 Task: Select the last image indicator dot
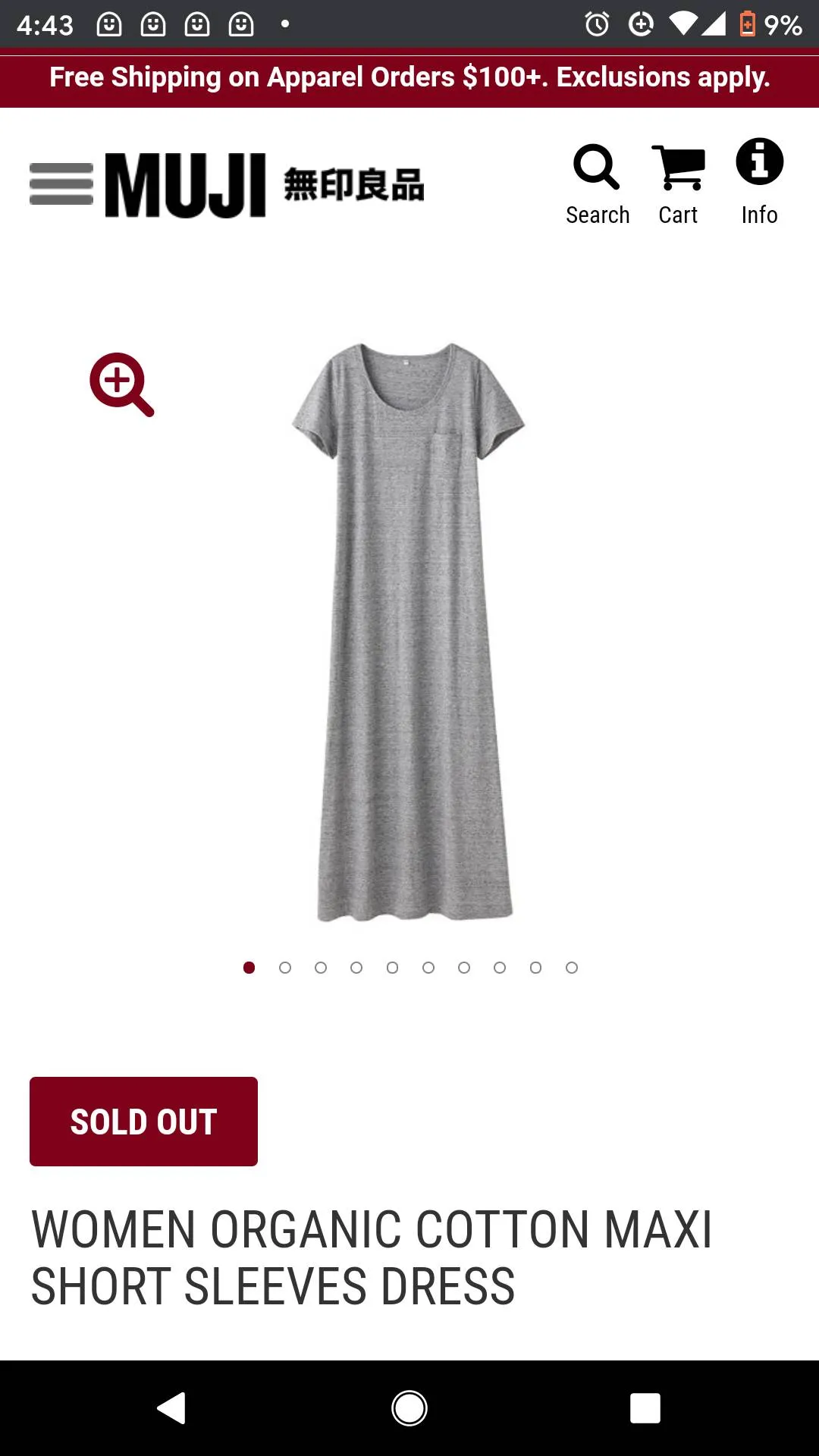tap(572, 968)
